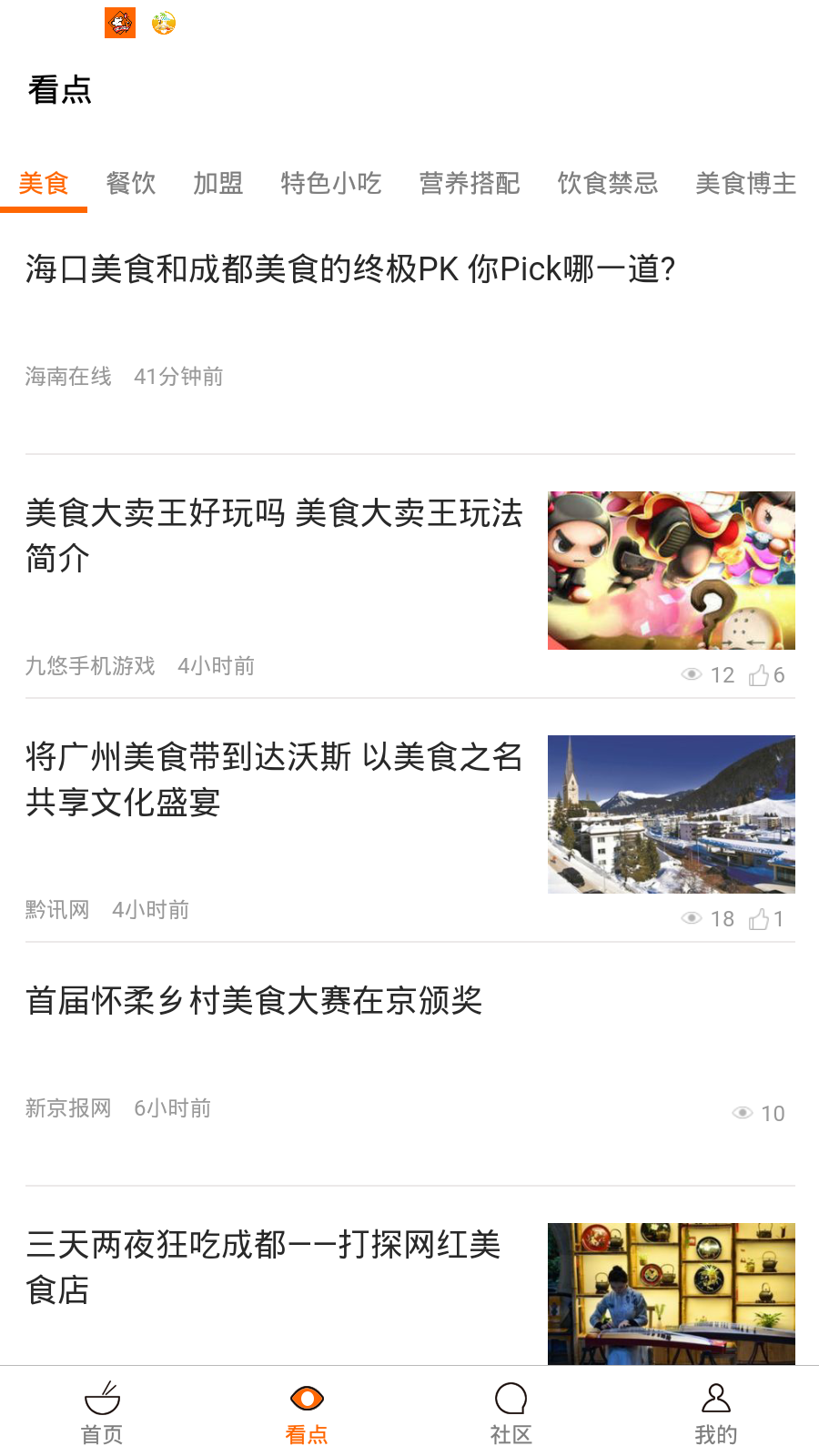Click the thumbs-up icon showing 6 likes
Image resolution: width=819 pixels, height=1456 pixels.
[x=761, y=673]
